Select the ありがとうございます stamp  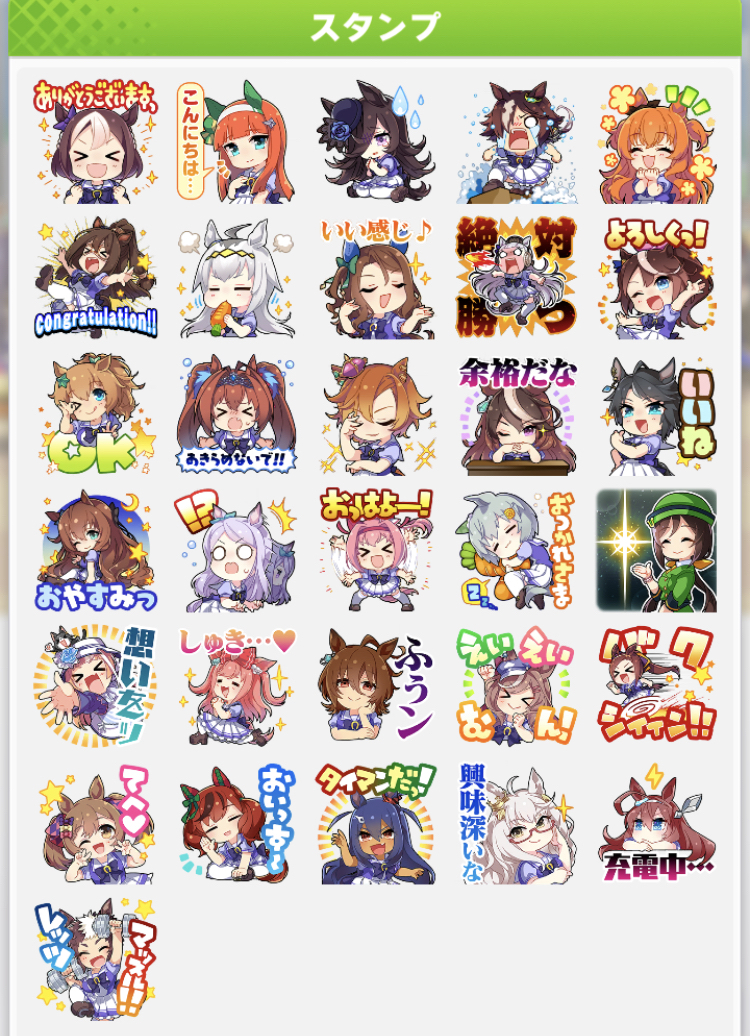96,142
